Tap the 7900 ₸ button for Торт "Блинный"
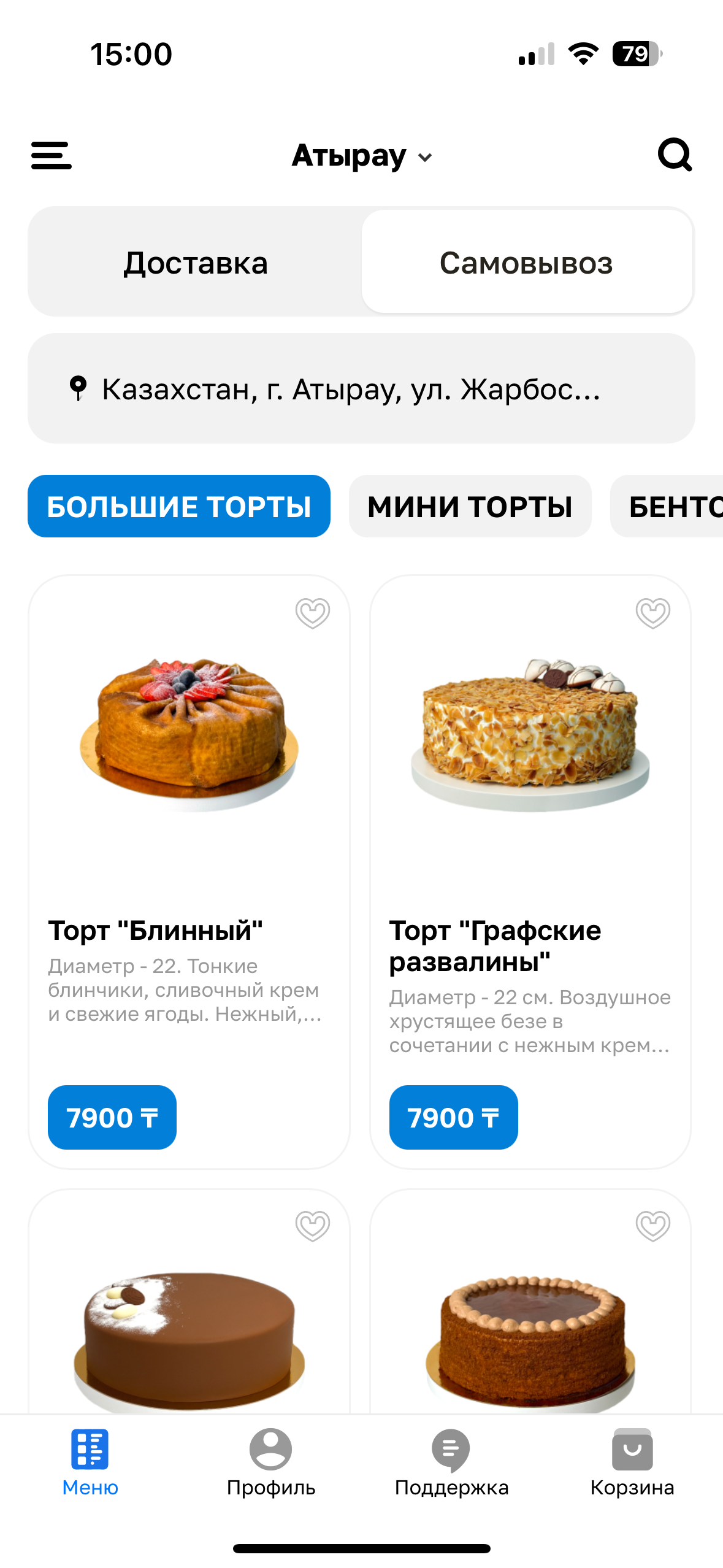This screenshot has width=723, height=1568. [x=112, y=1118]
